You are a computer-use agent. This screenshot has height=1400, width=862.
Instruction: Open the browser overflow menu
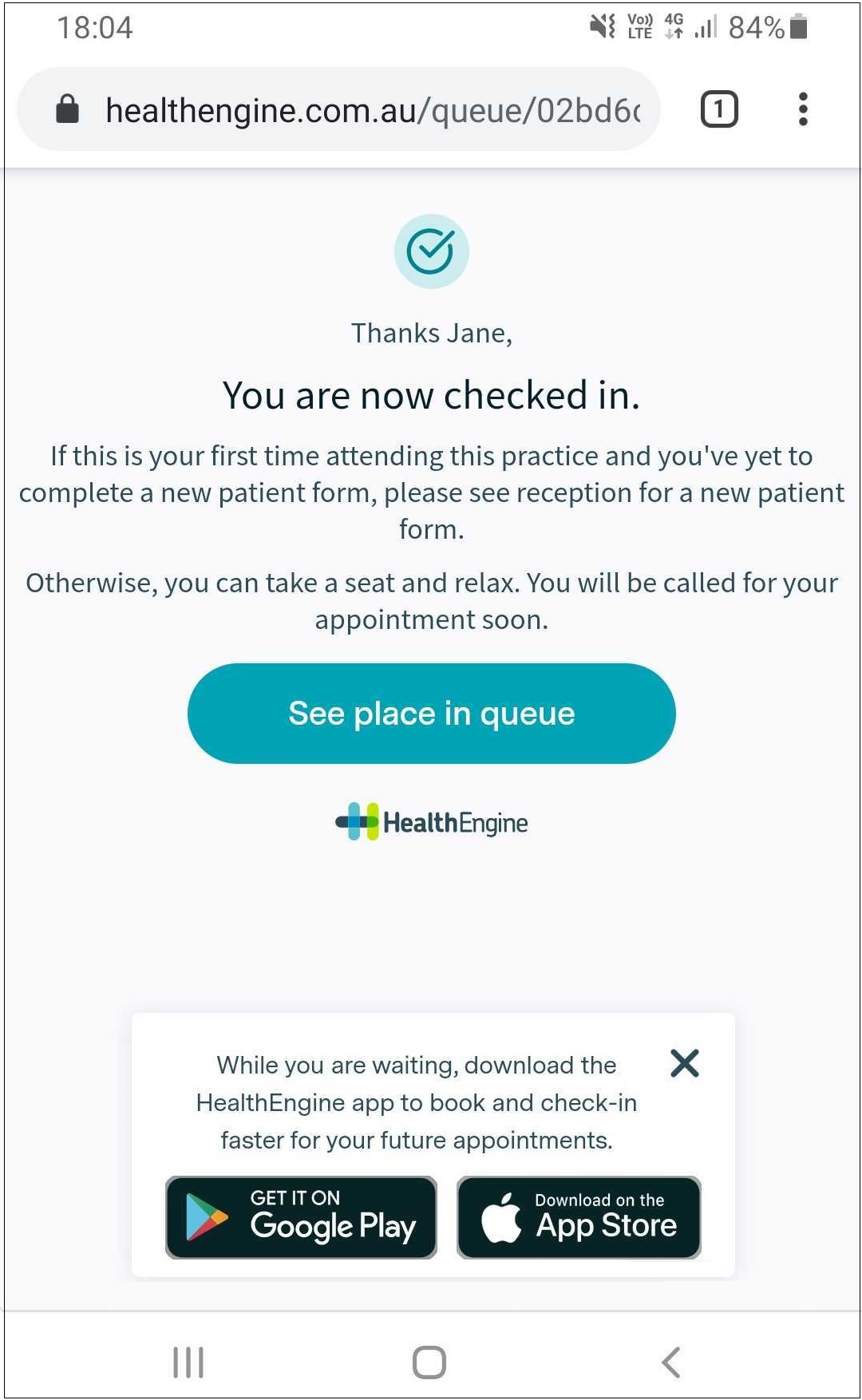pos(803,109)
